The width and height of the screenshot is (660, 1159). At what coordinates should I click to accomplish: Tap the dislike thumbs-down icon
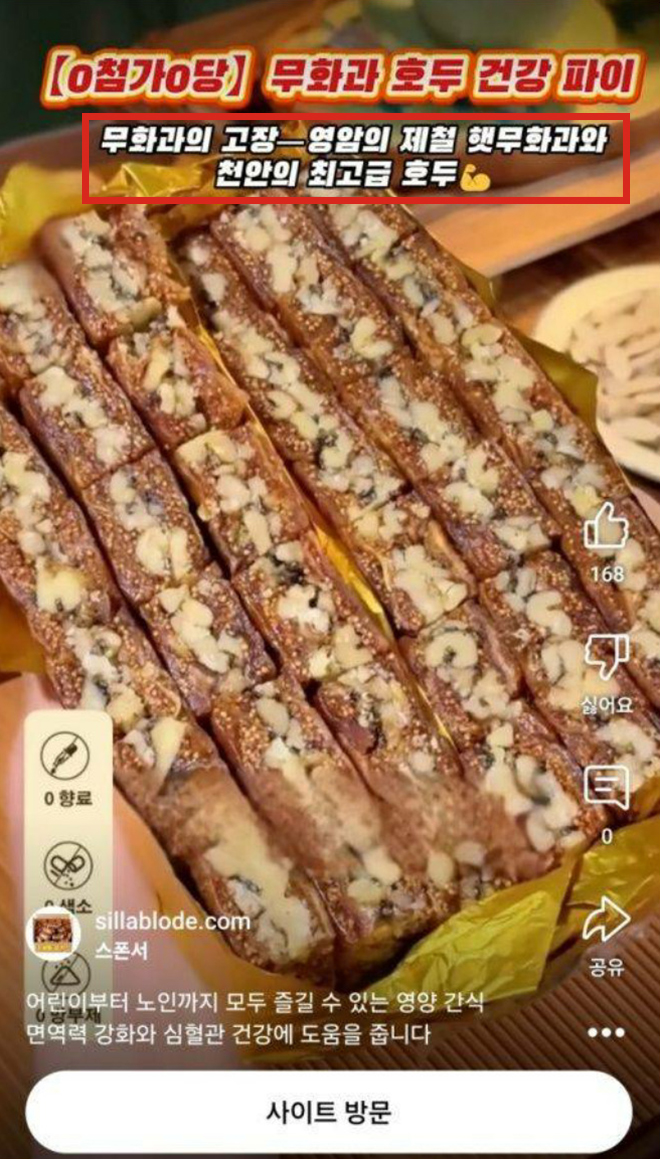pyautogui.click(x=606, y=658)
